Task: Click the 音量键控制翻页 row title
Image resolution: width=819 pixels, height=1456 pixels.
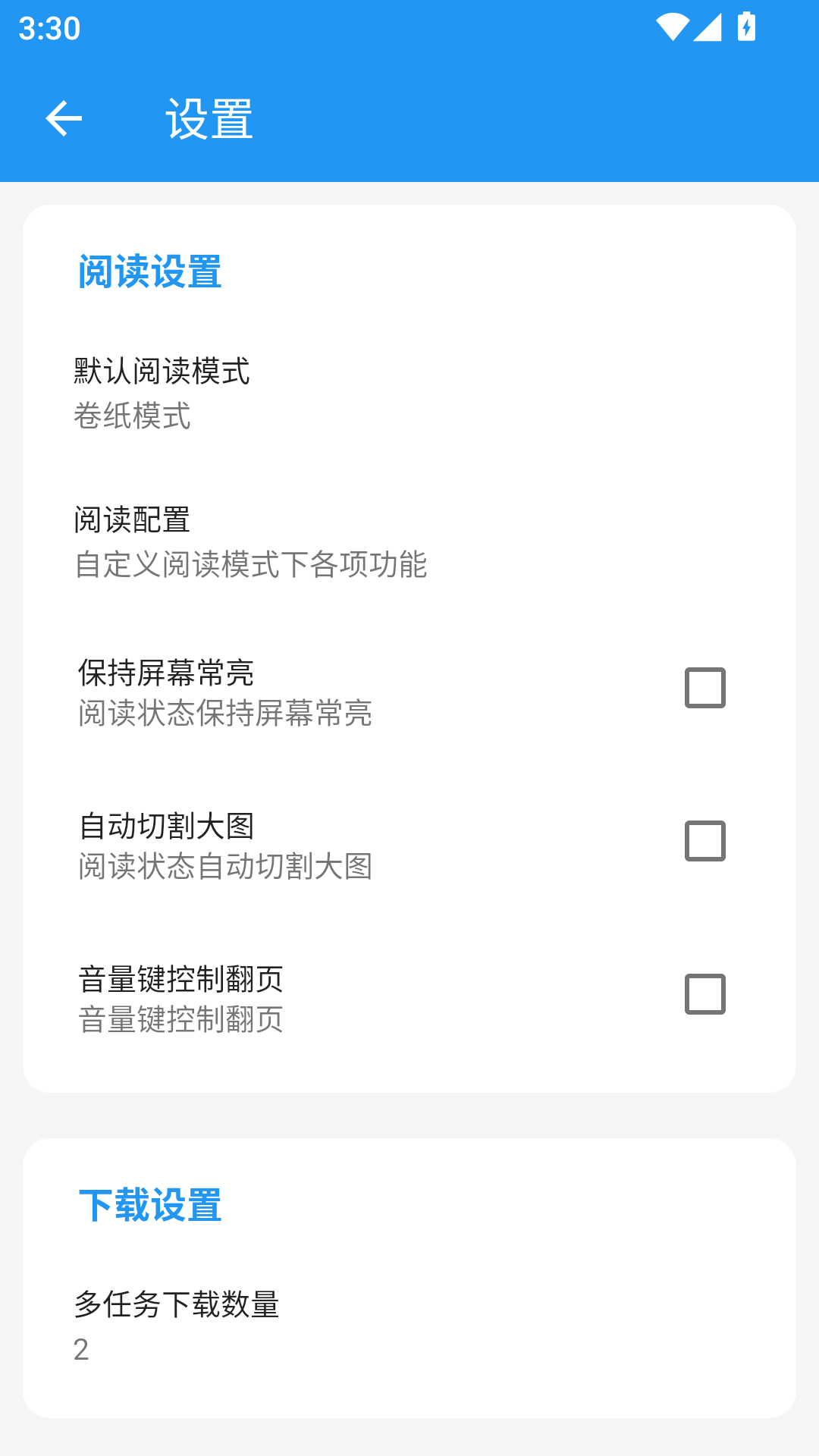Action: (182, 980)
